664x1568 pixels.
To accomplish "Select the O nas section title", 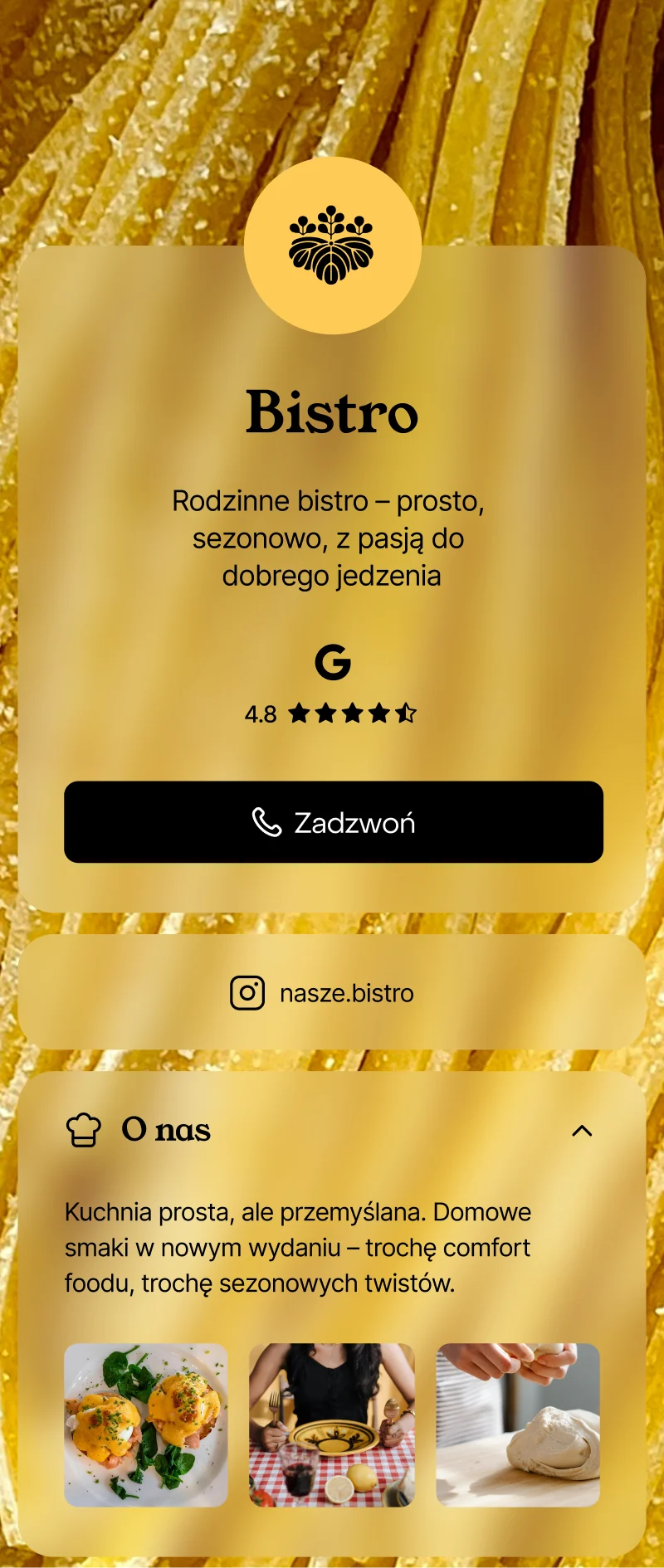I will [x=165, y=1129].
